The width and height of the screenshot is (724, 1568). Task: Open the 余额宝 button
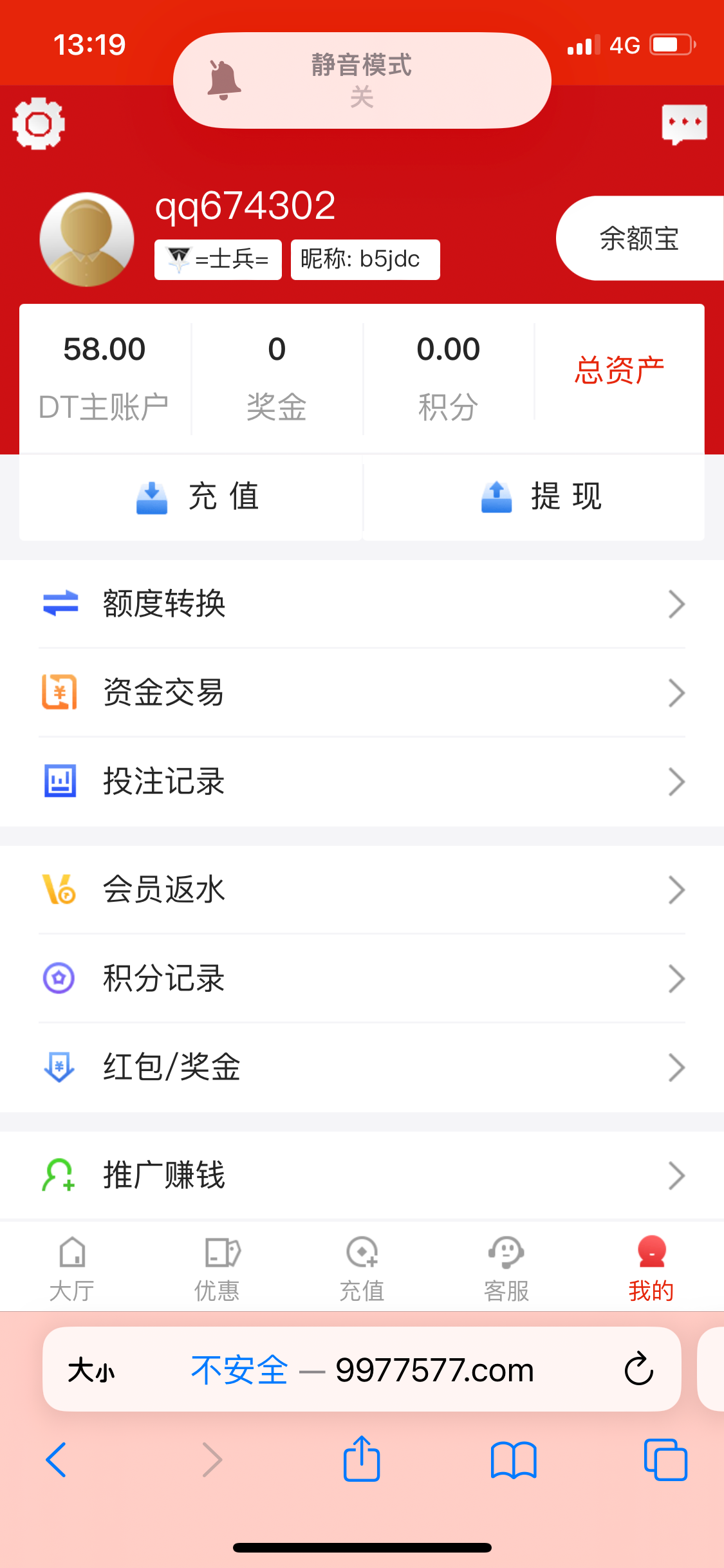click(x=639, y=239)
